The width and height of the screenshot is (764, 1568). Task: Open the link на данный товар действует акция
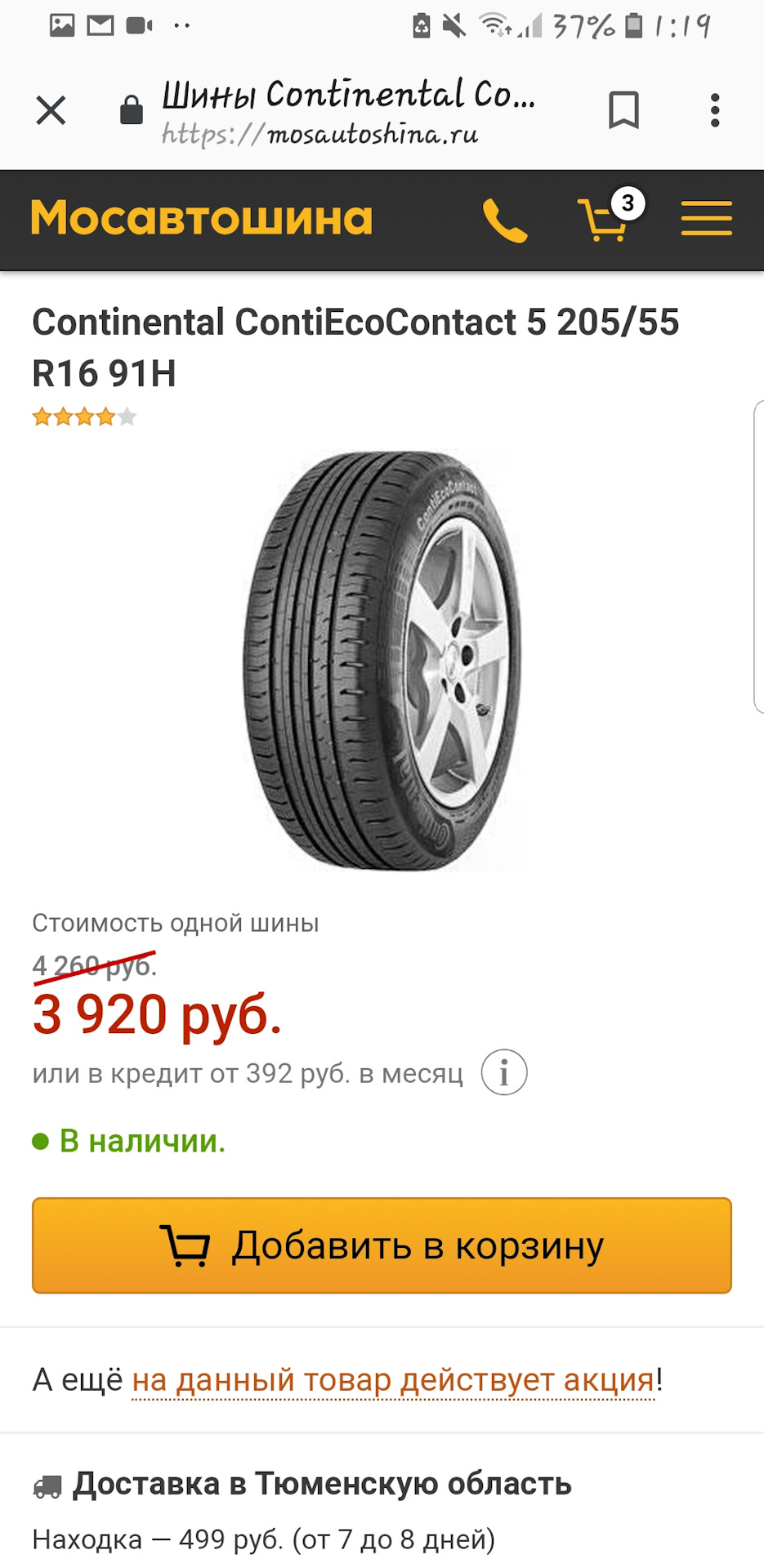393,1380
